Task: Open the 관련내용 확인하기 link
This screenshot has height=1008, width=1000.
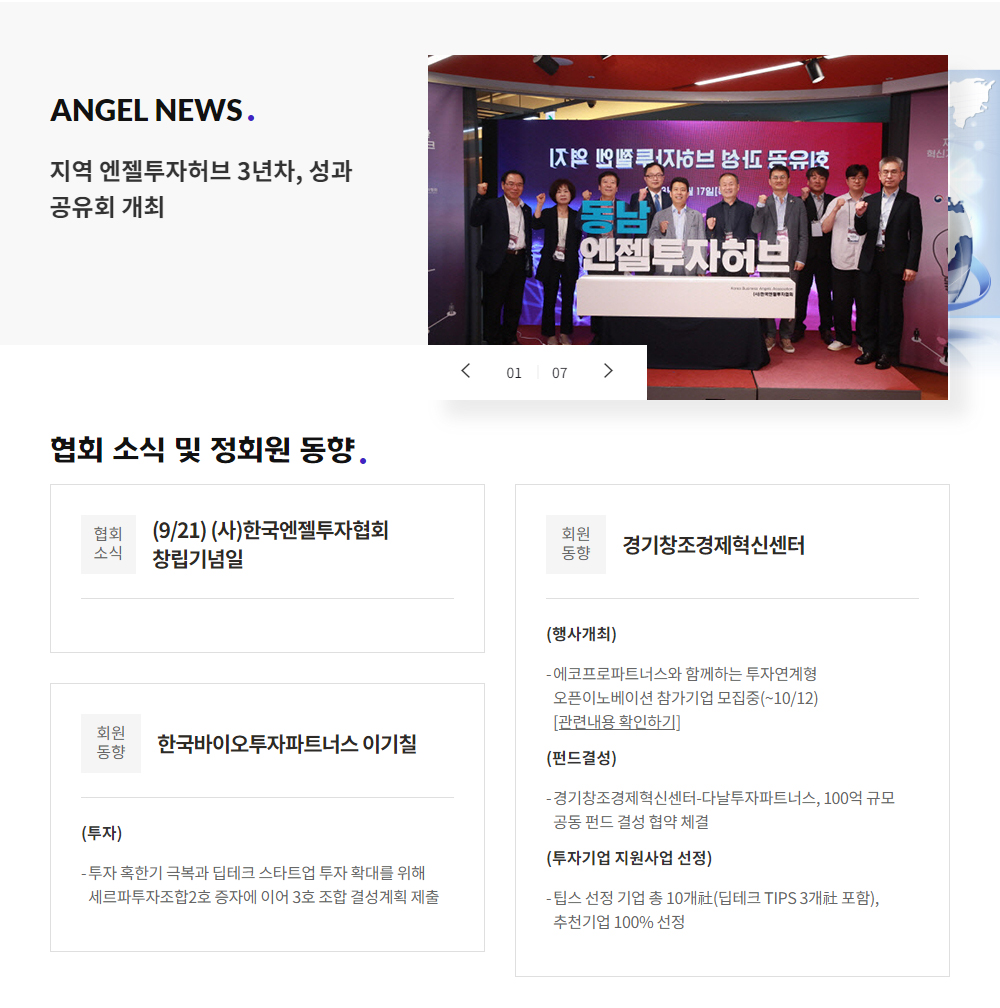Action: pos(616,722)
